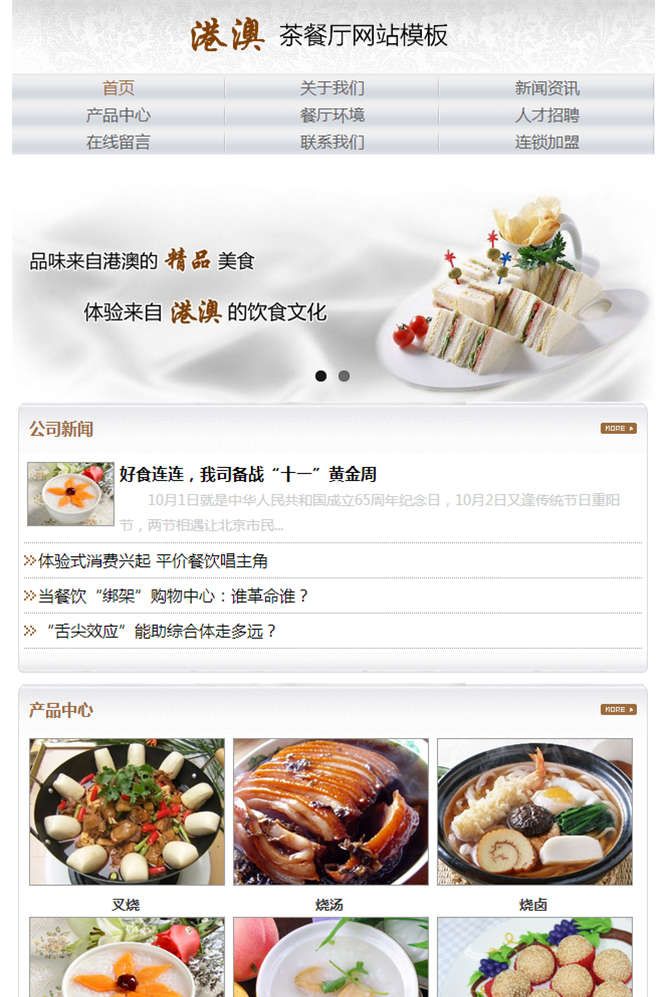The image size is (666, 997).
Task: Switch to the second banner slide dot
Action: (344, 376)
